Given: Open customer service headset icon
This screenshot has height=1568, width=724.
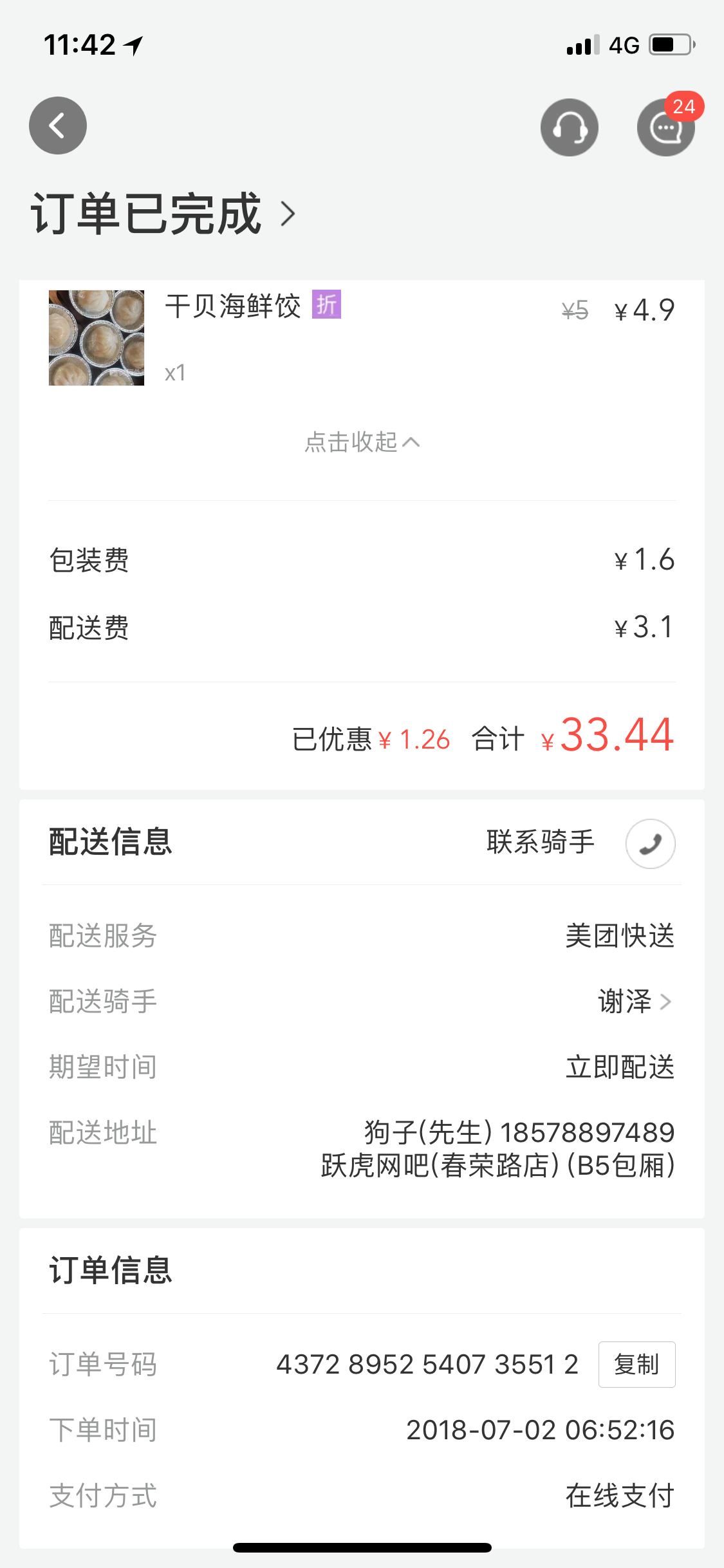Looking at the screenshot, I should tap(569, 127).
